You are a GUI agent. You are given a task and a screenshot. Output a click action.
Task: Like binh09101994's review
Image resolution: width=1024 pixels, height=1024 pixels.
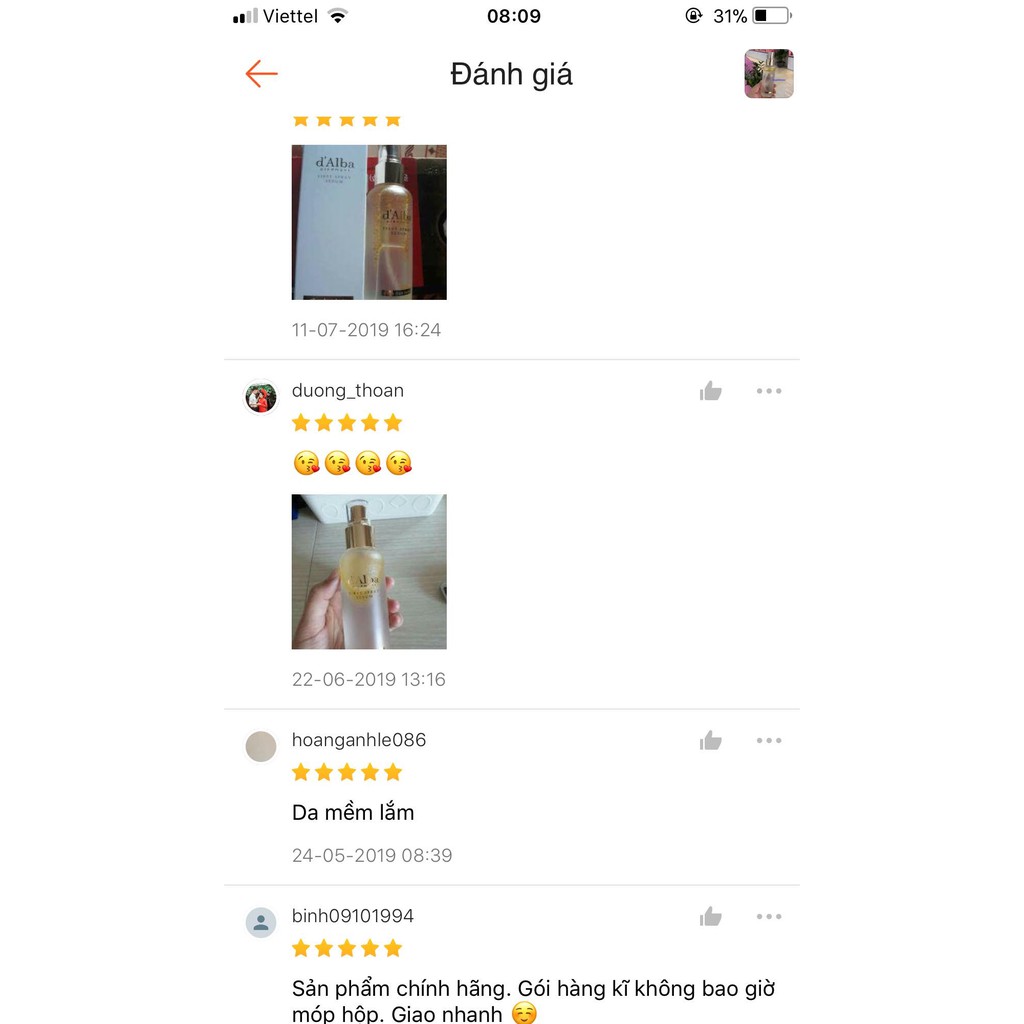[x=711, y=917]
